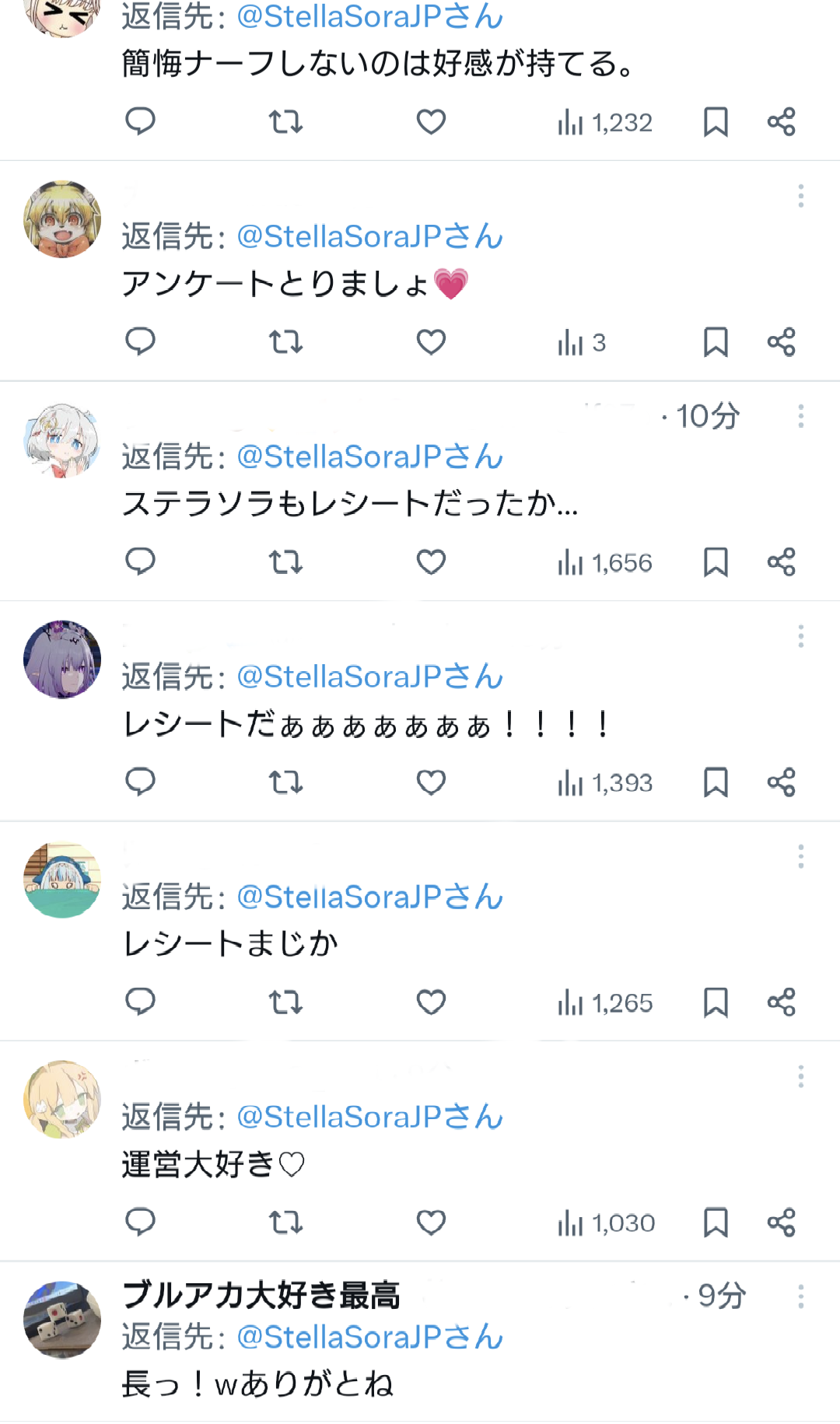Like the レシートだぁぁぁ reply
This screenshot has width=840, height=1424.
pyautogui.click(x=431, y=782)
